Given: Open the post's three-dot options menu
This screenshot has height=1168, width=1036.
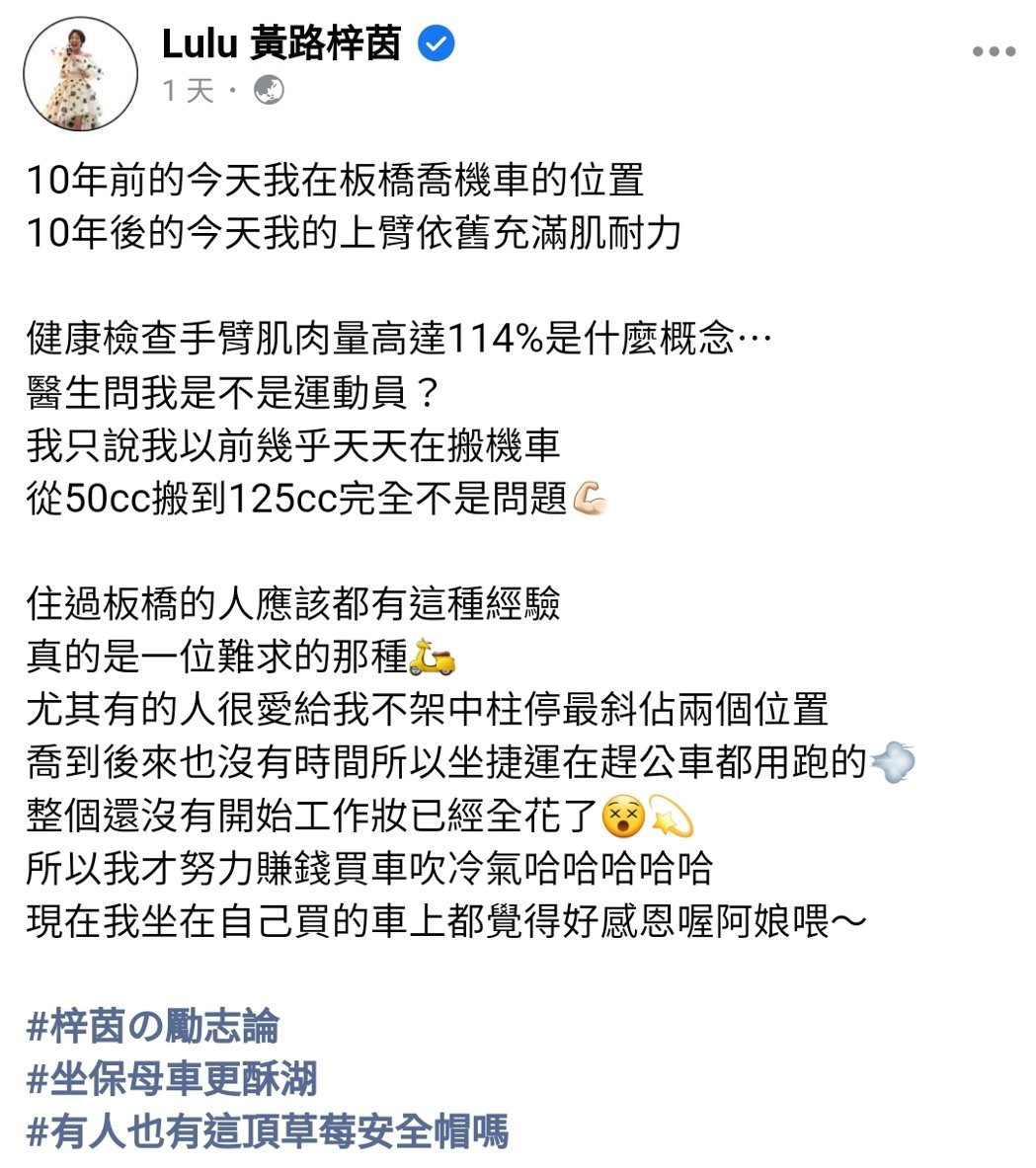Looking at the screenshot, I should [993, 51].
